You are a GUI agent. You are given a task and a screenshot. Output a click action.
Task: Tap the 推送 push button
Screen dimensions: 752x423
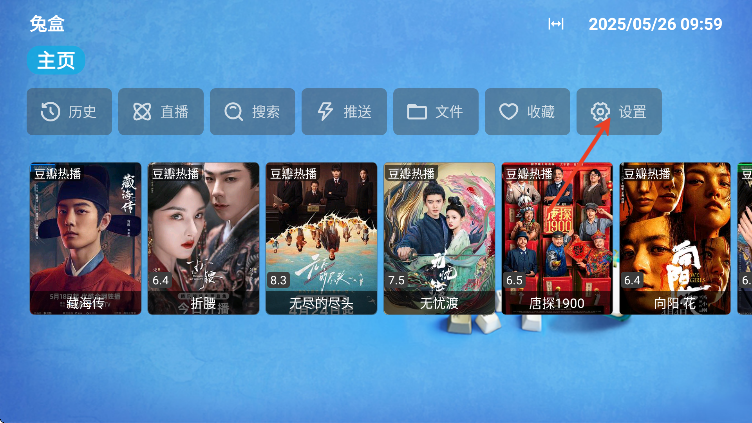coord(344,112)
